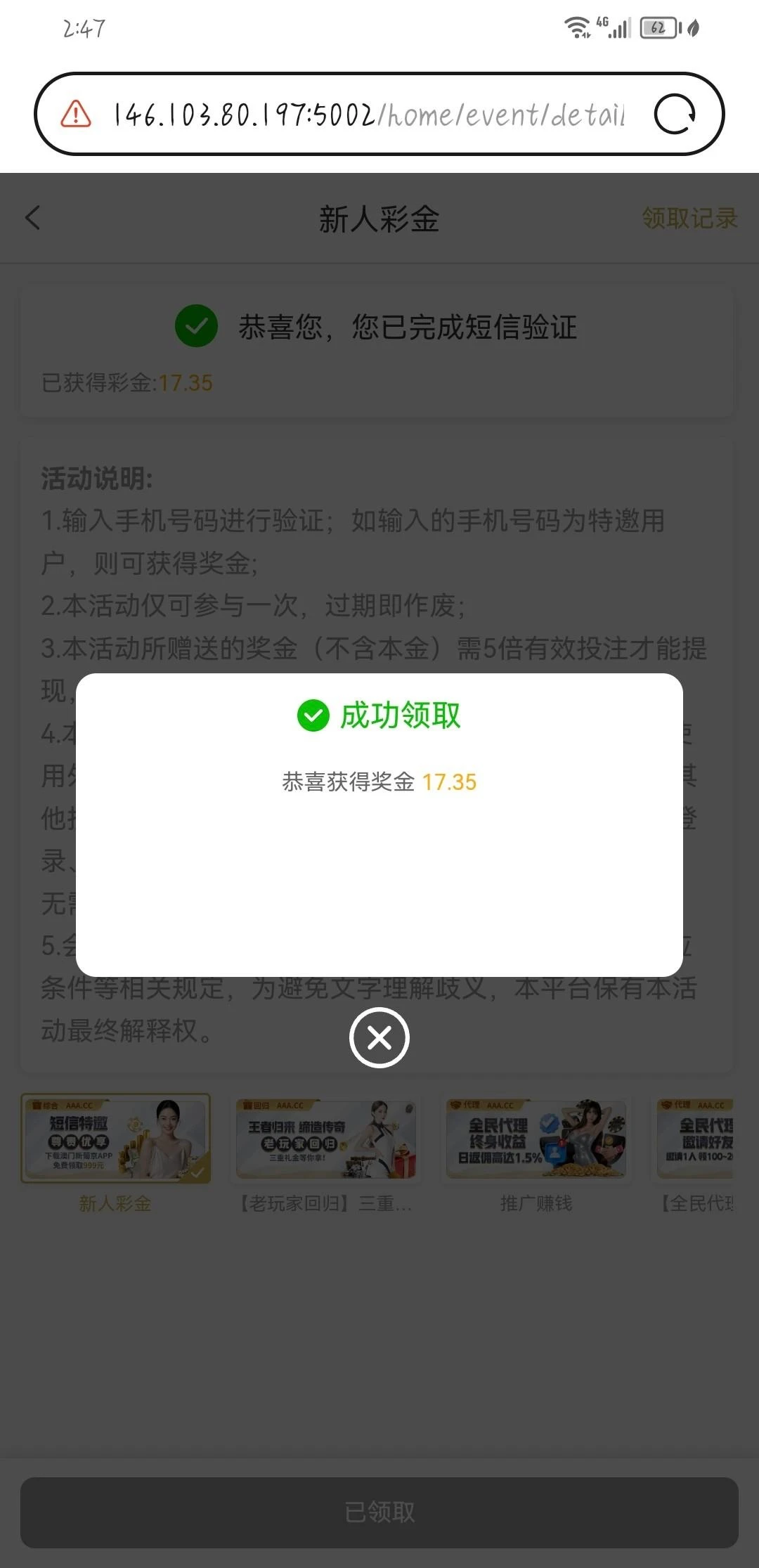Go back using the back arrow
This screenshot has height=1568, width=759.
pos(32,219)
